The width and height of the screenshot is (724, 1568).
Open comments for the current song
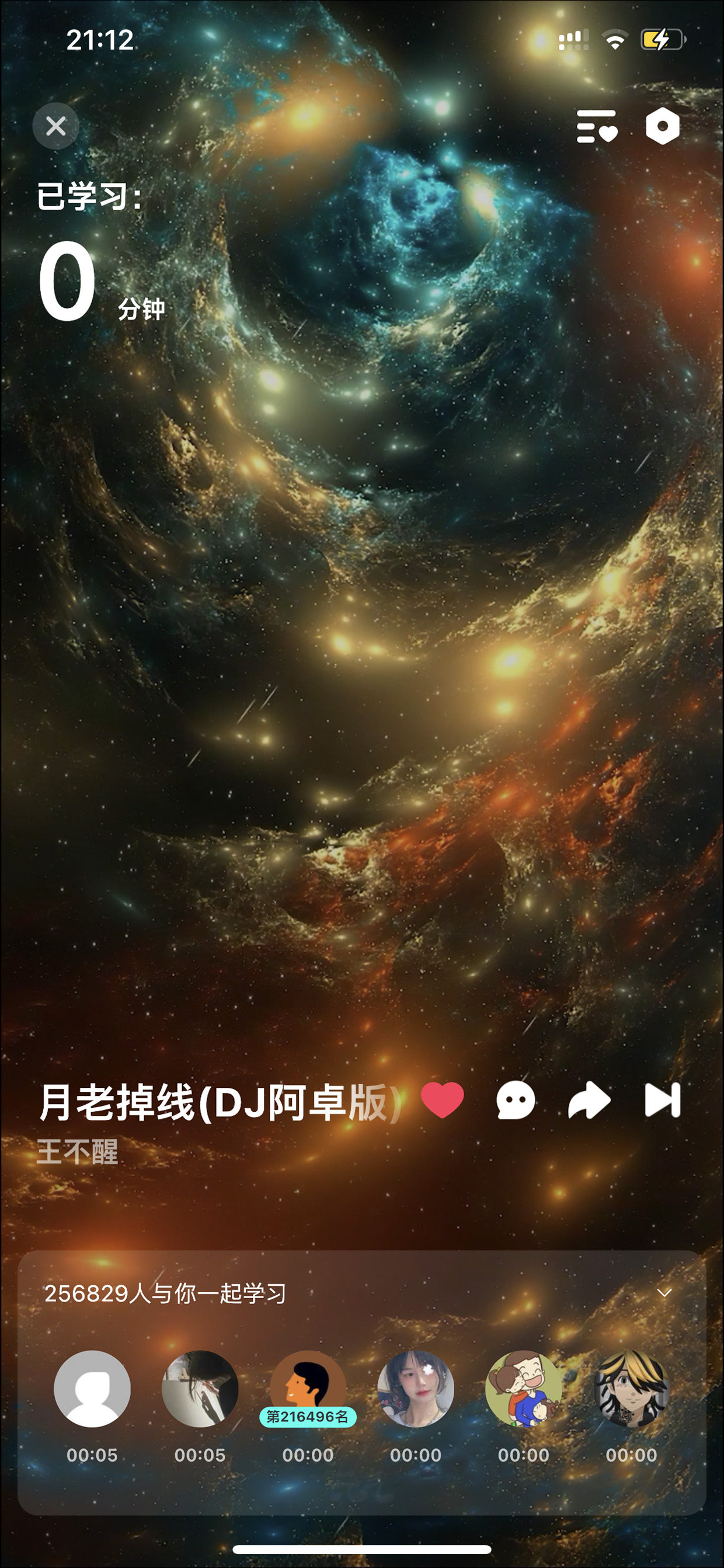pyautogui.click(x=516, y=1101)
